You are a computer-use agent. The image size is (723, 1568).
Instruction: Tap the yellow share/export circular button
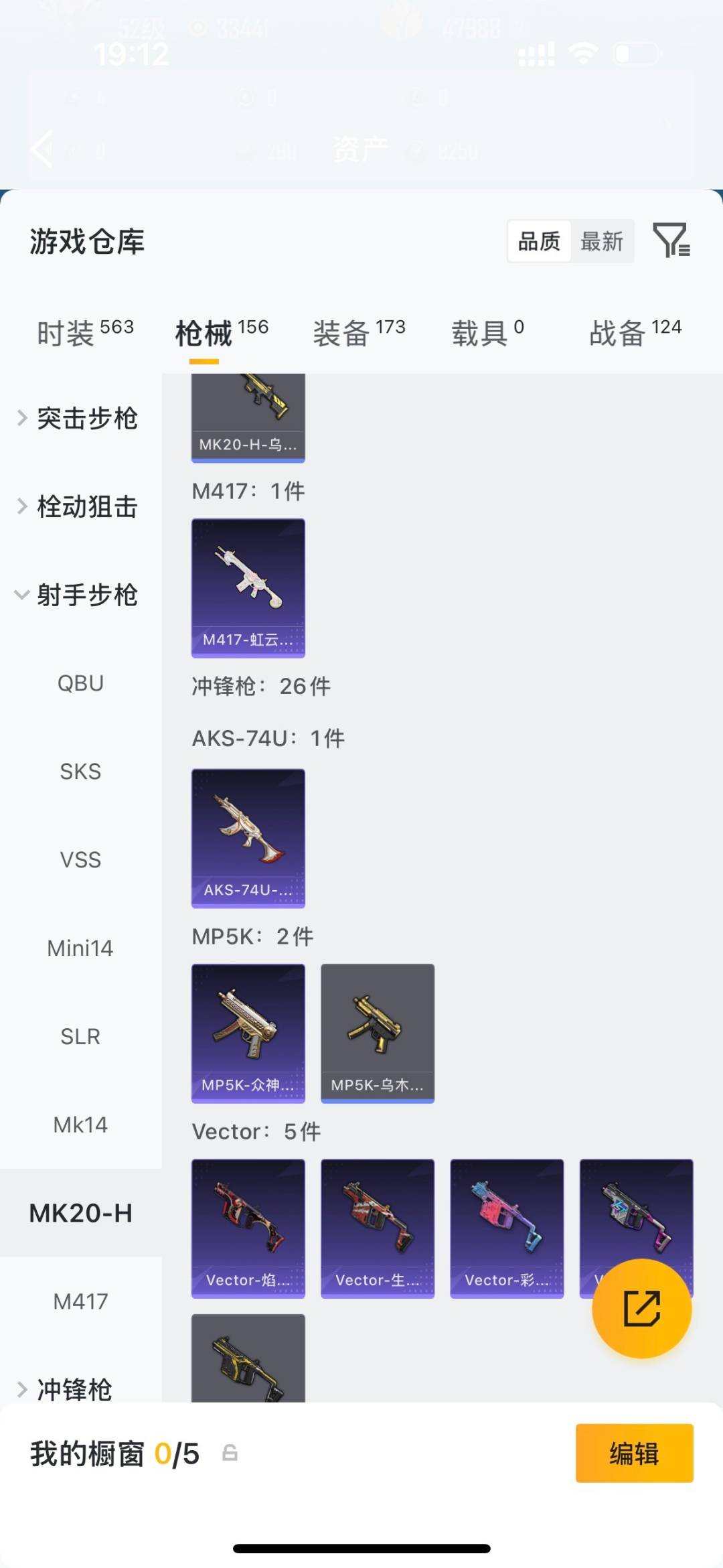pos(641,1307)
